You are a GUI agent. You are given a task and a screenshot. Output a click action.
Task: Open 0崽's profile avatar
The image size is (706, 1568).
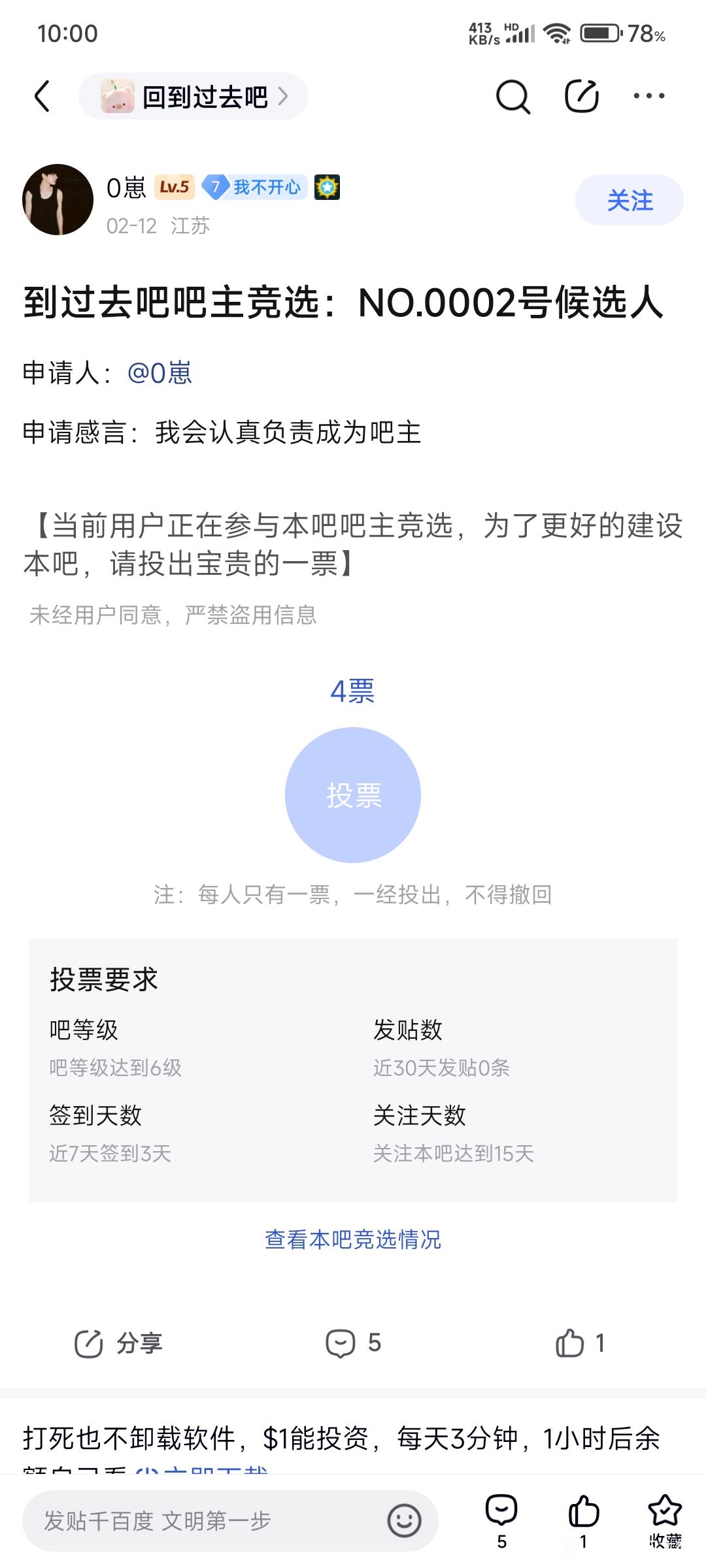tap(58, 199)
